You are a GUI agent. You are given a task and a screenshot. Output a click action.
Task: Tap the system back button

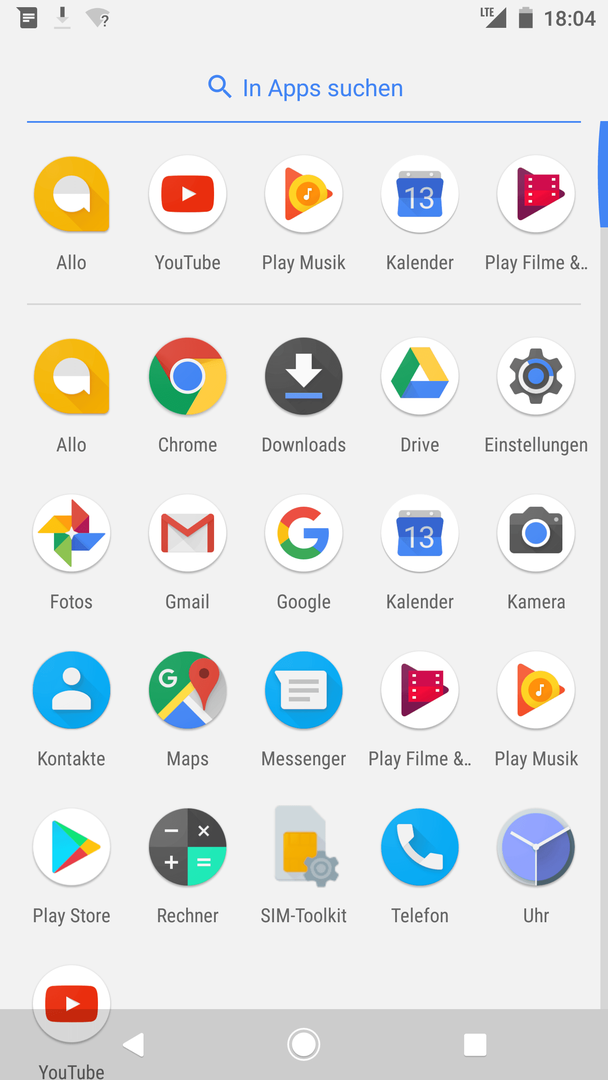pyautogui.click(x=134, y=1045)
